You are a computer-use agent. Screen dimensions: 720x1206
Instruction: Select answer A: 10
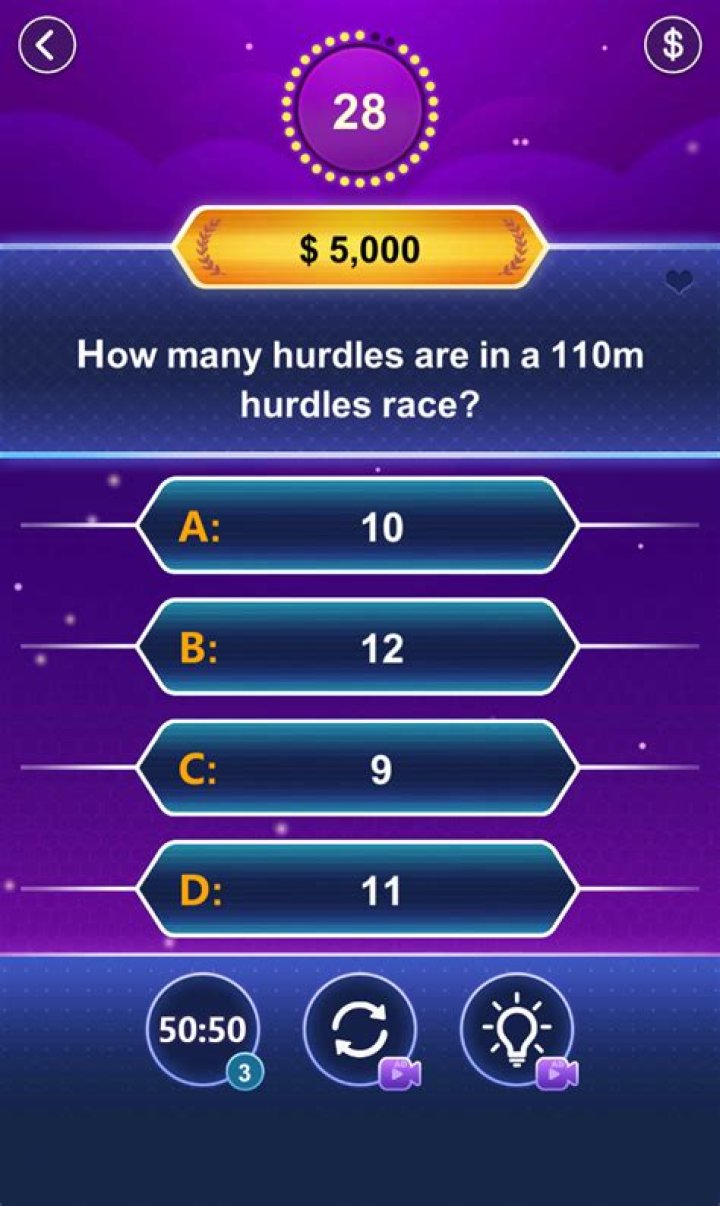[x=357, y=526]
